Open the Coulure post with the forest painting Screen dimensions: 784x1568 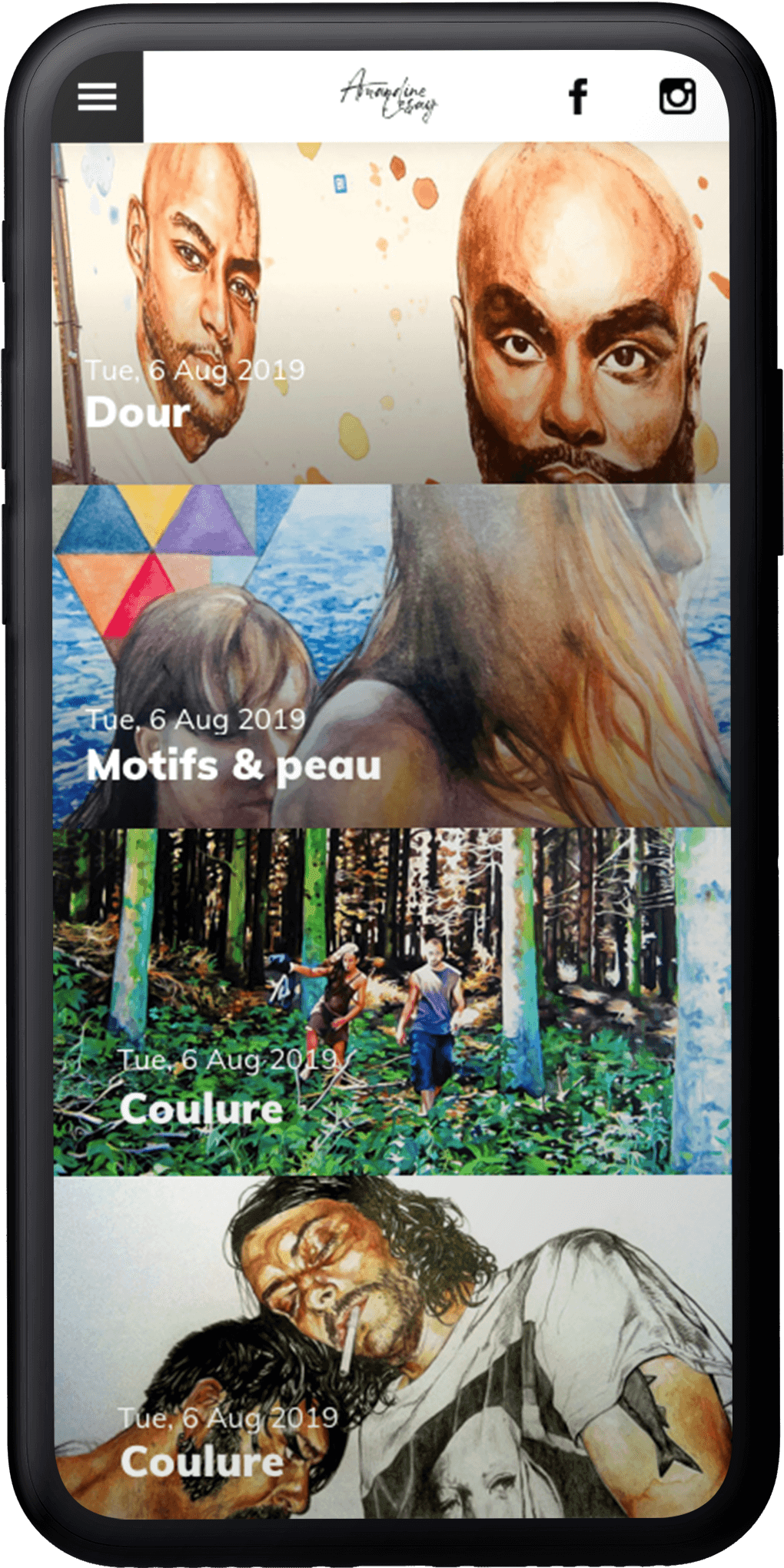[x=201, y=1109]
